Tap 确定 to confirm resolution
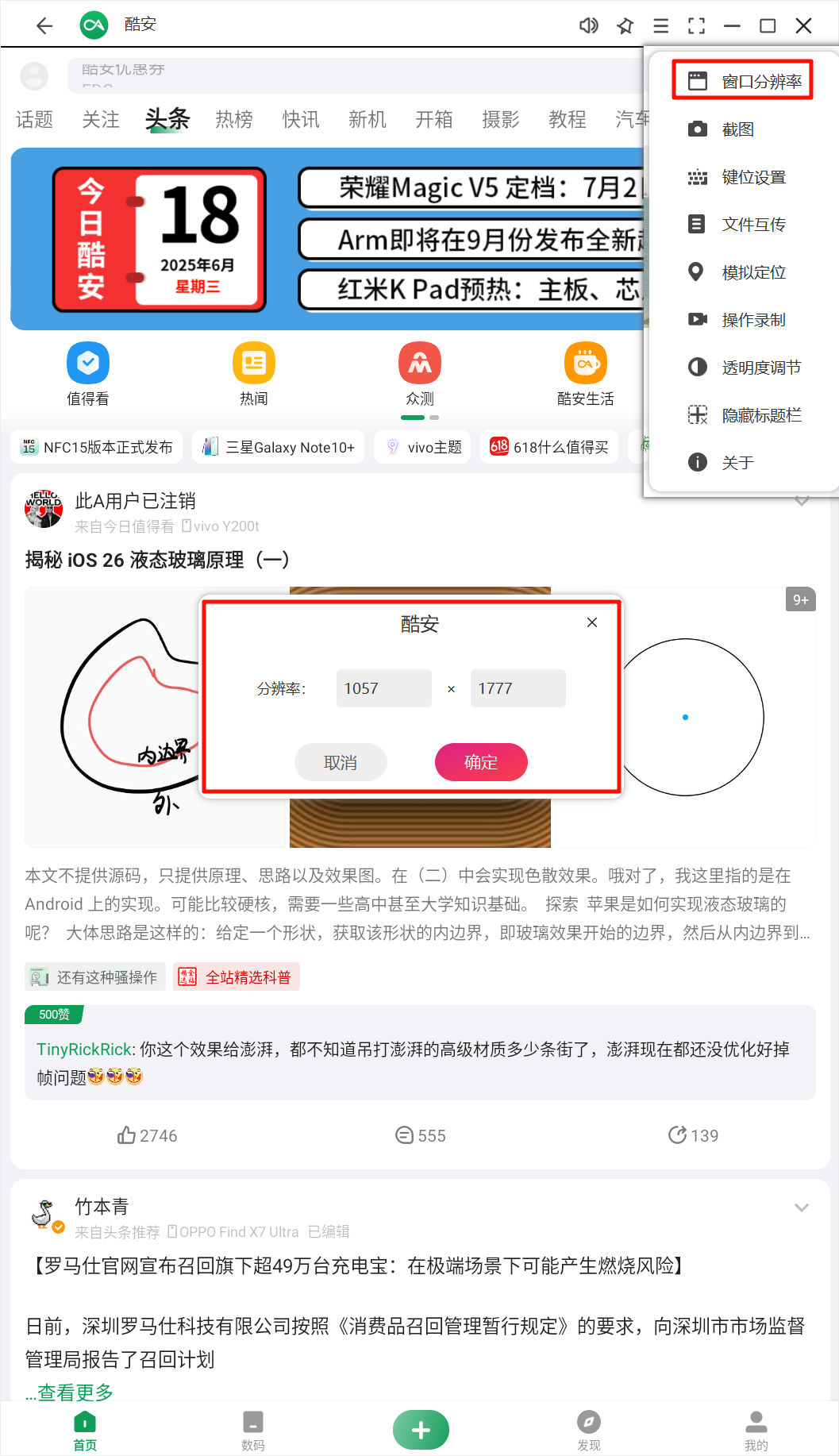 pos(481,762)
